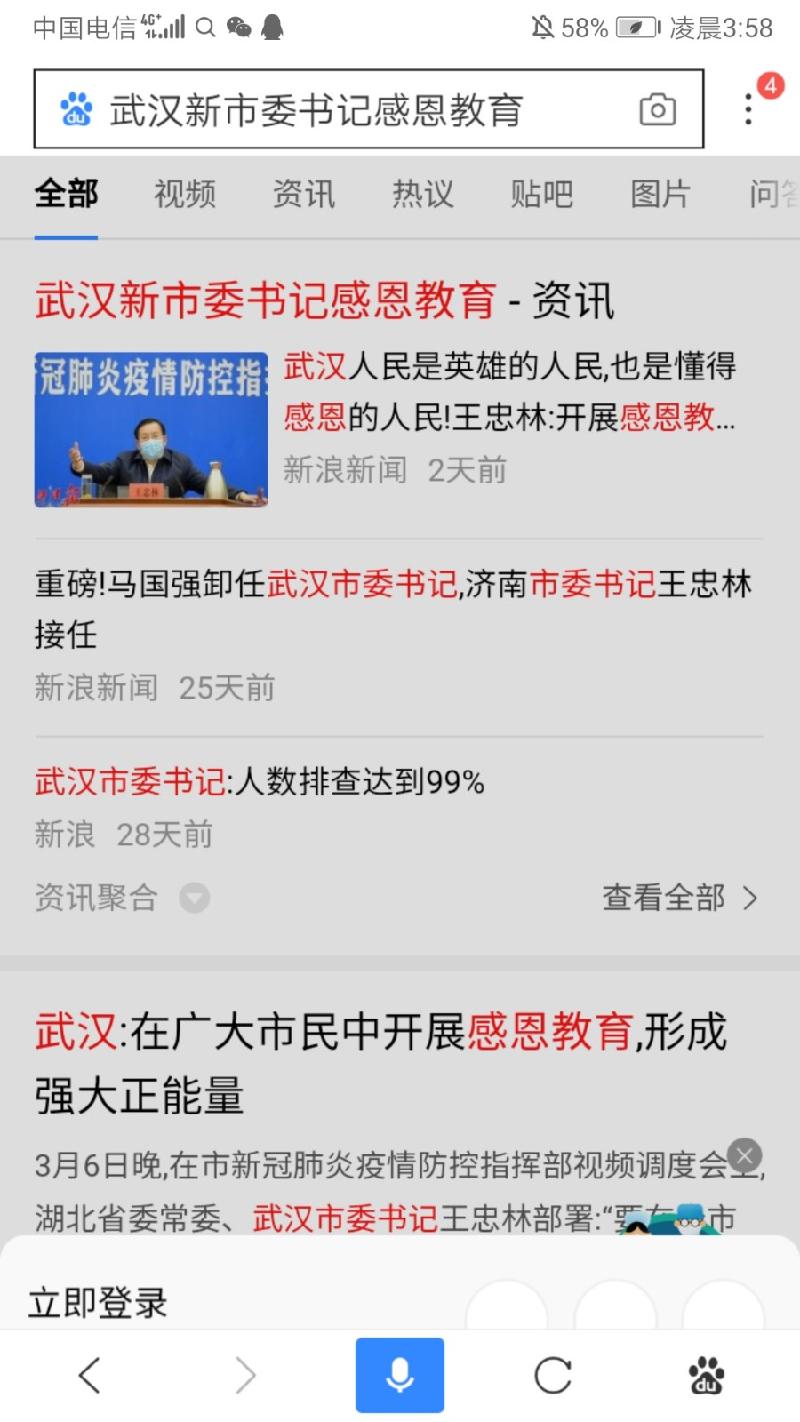Dismiss the floating widget with the X

pos(745,1156)
